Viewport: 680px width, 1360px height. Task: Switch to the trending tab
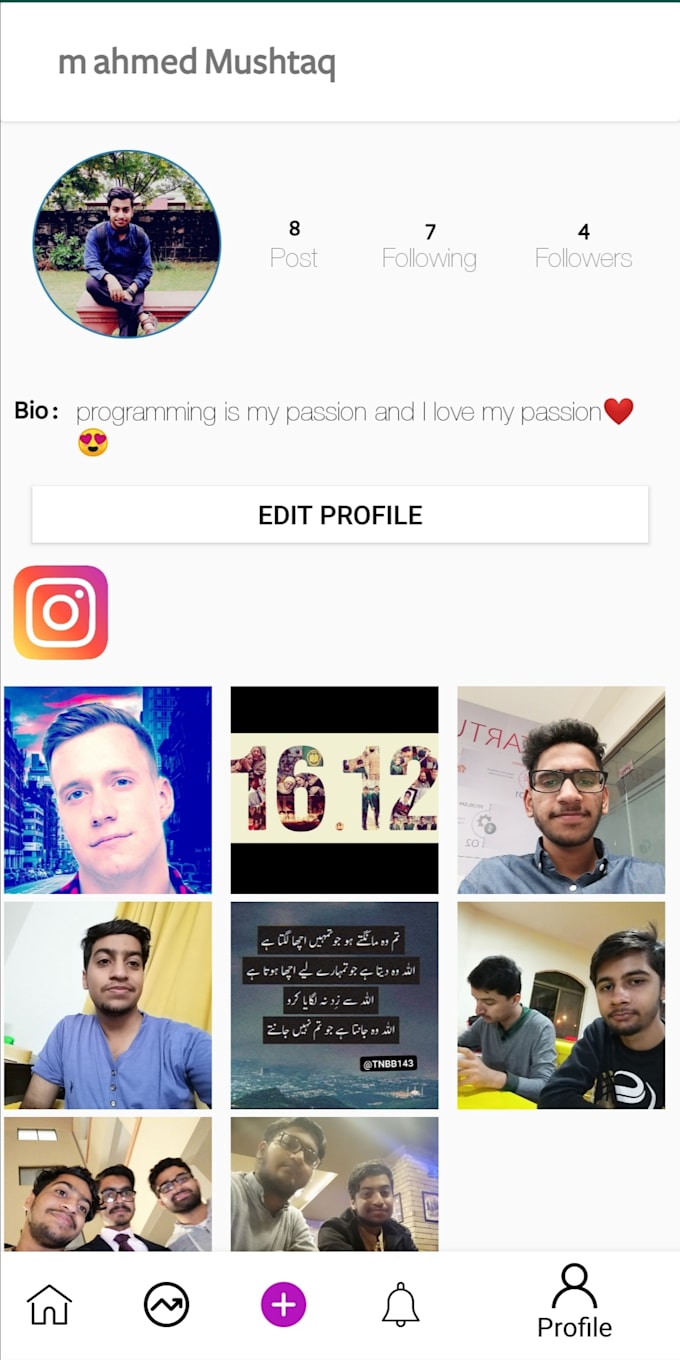tap(166, 1304)
